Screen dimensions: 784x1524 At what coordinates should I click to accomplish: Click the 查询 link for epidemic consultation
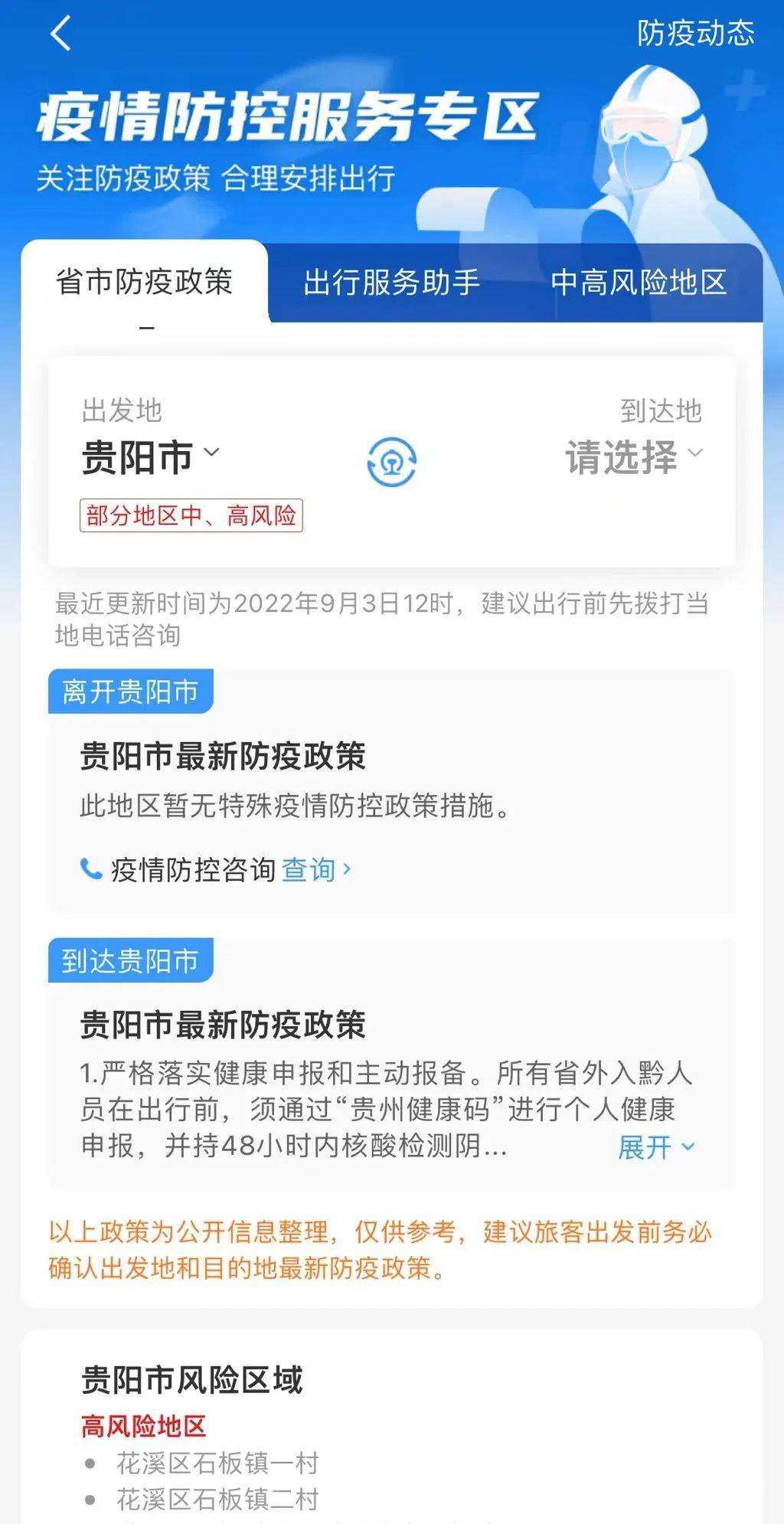point(309,871)
